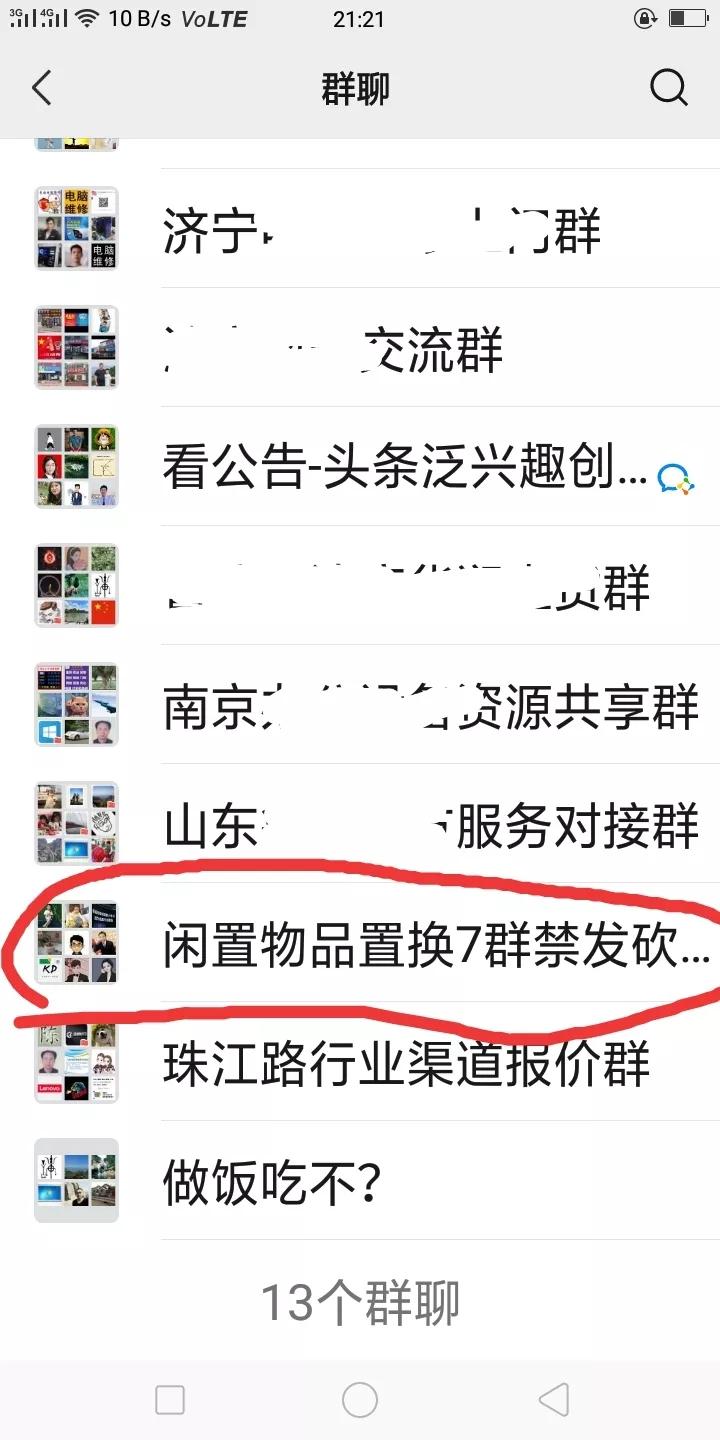
Task: Navigate back using the top-left arrow
Action: tap(42, 88)
